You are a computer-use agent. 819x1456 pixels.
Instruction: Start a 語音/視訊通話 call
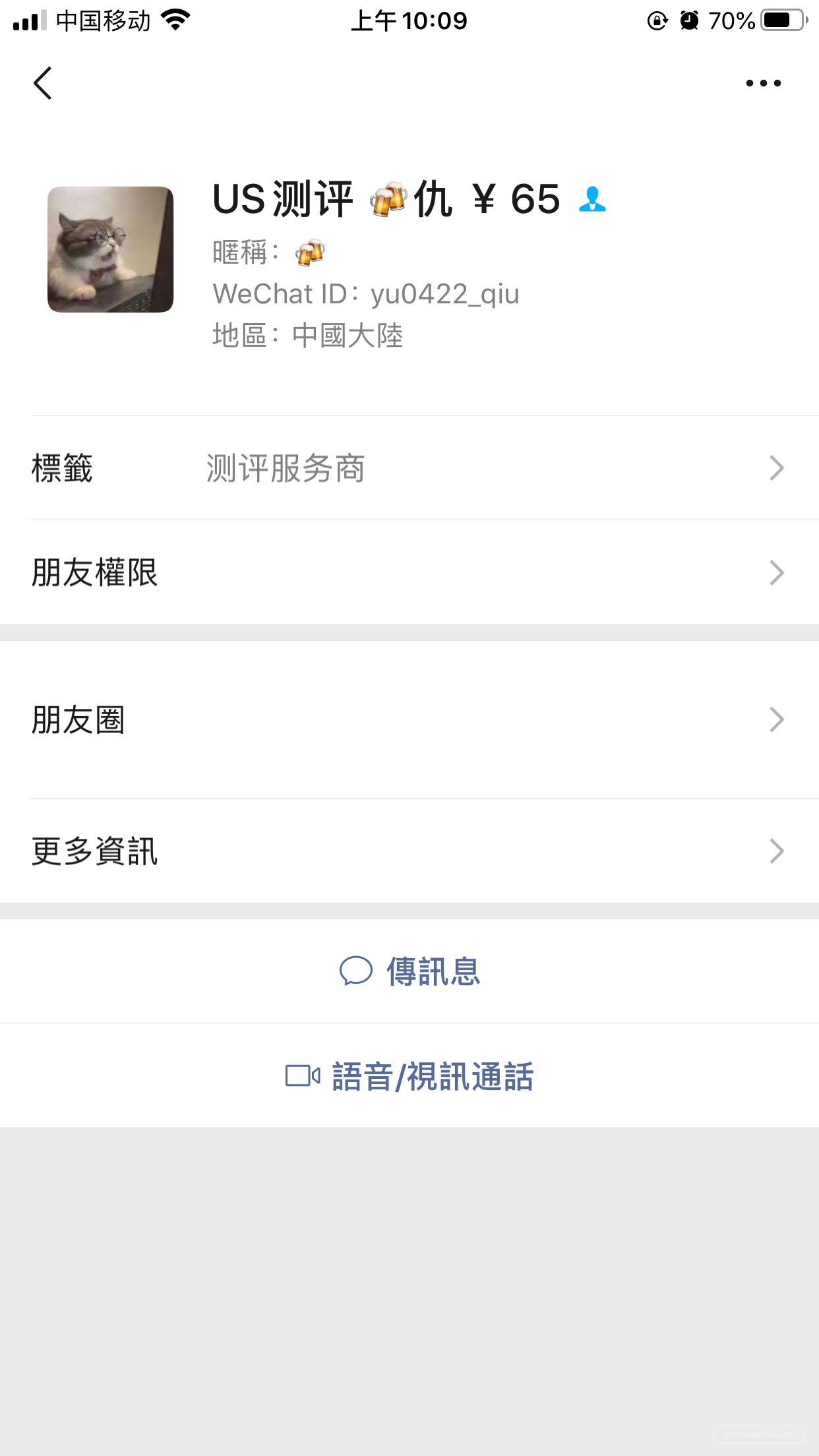[x=410, y=1076]
